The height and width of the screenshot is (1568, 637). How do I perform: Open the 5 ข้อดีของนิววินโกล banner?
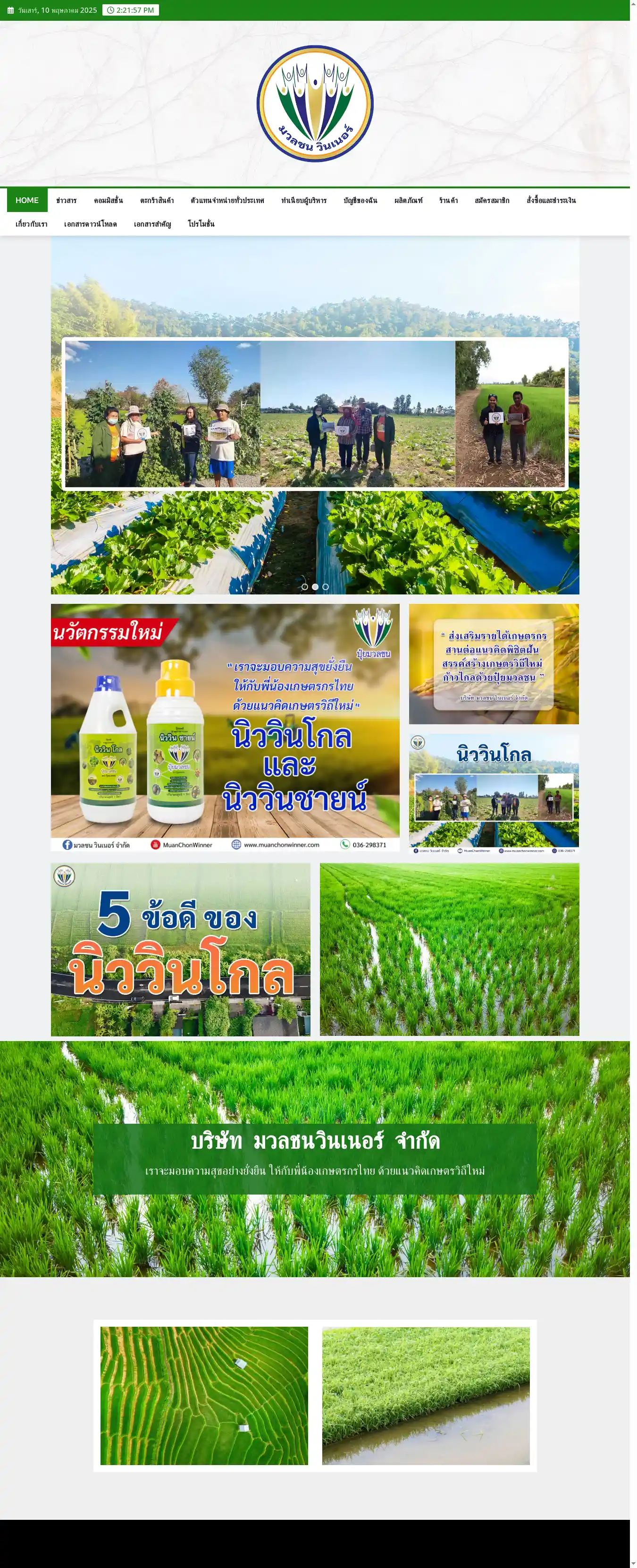[x=181, y=949]
